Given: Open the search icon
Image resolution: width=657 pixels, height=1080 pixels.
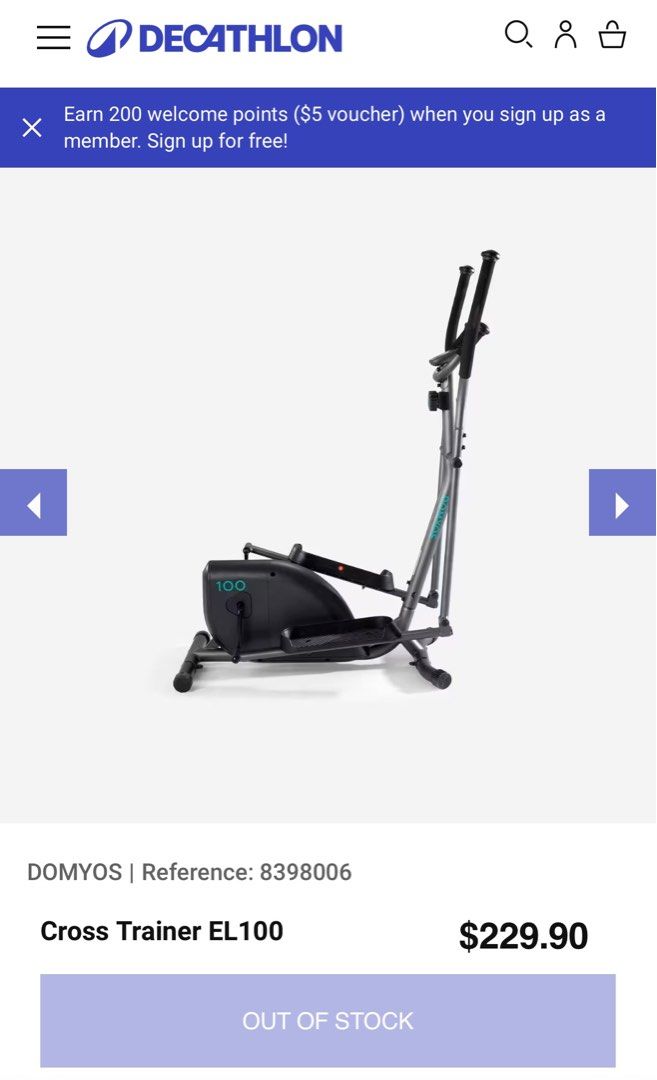Looking at the screenshot, I should [x=518, y=35].
